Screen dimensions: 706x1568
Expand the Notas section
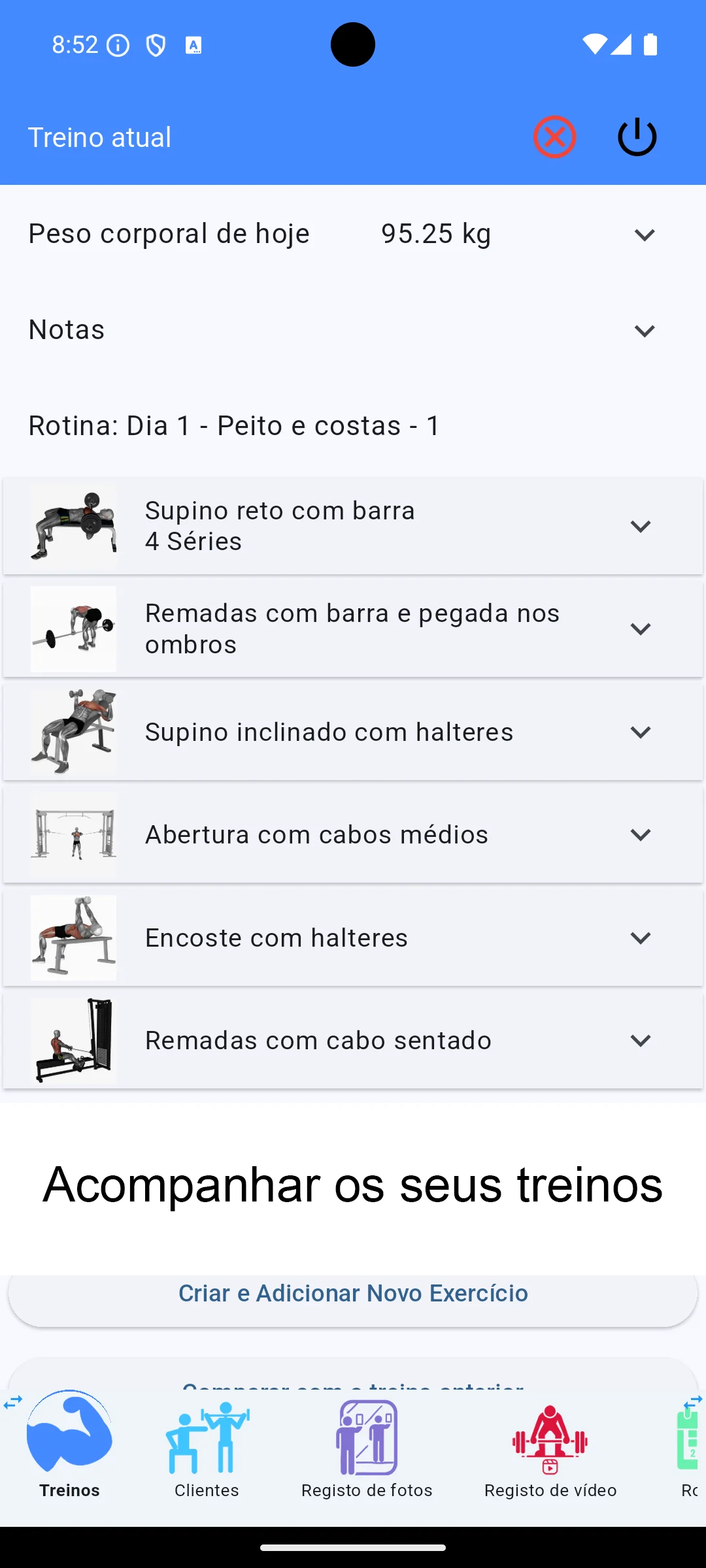tap(645, 330)
